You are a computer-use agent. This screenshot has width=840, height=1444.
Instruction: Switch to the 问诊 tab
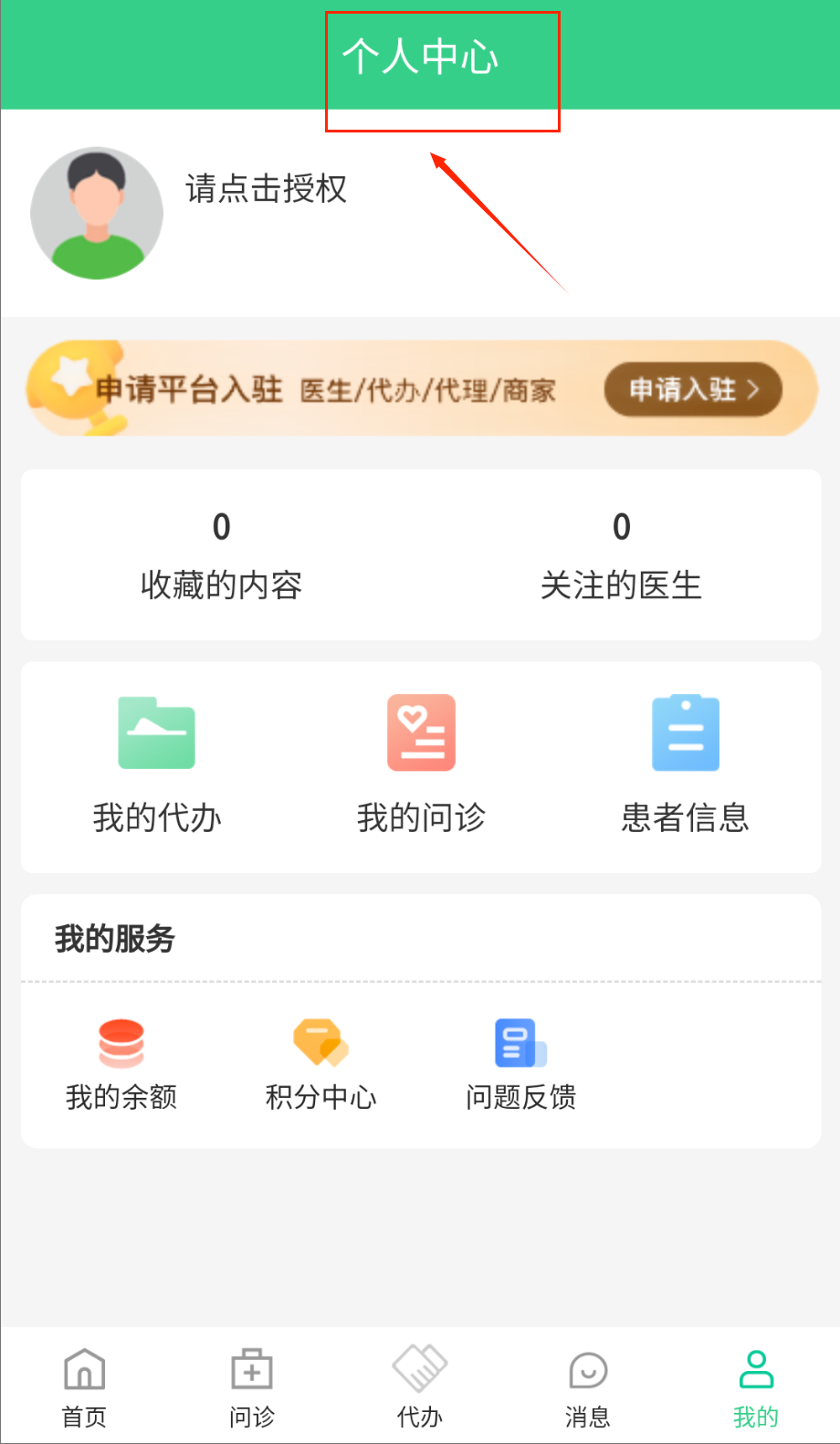tap(252, 1386)
